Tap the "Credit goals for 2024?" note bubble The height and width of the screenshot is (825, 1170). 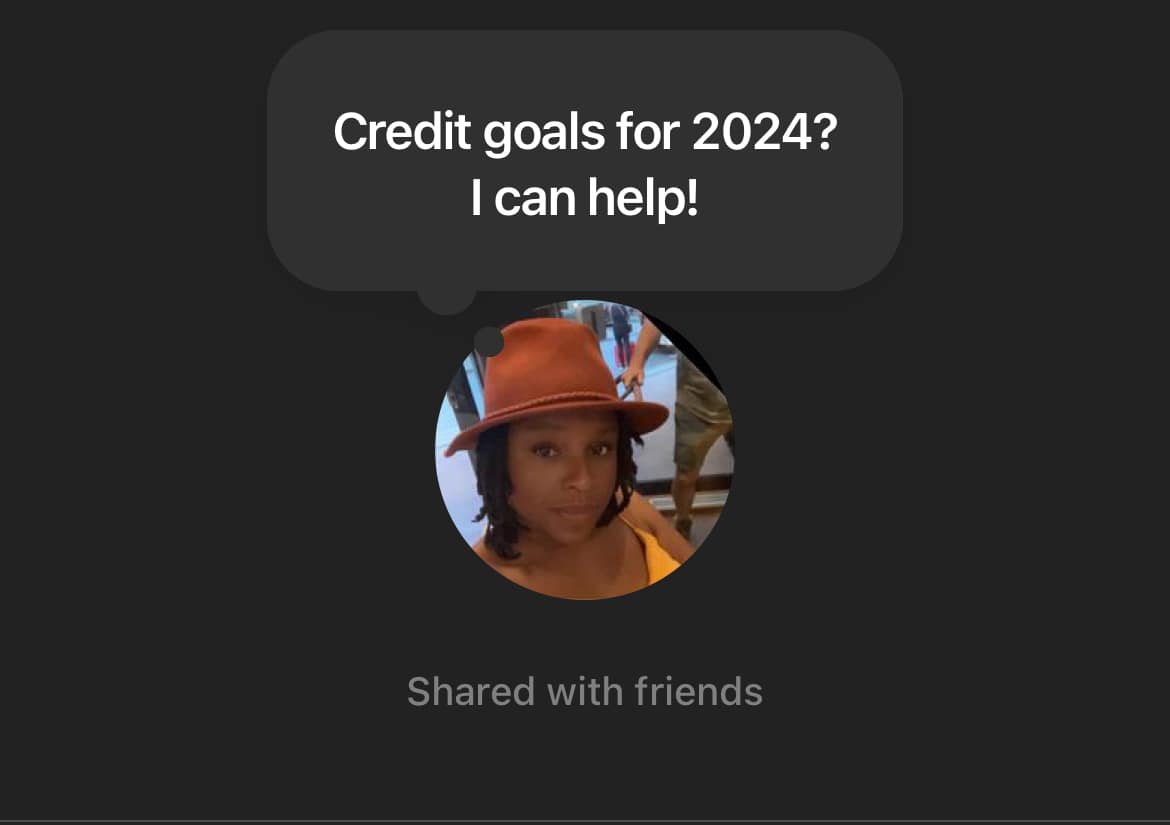pyautogui.click(x=584, y=162)
